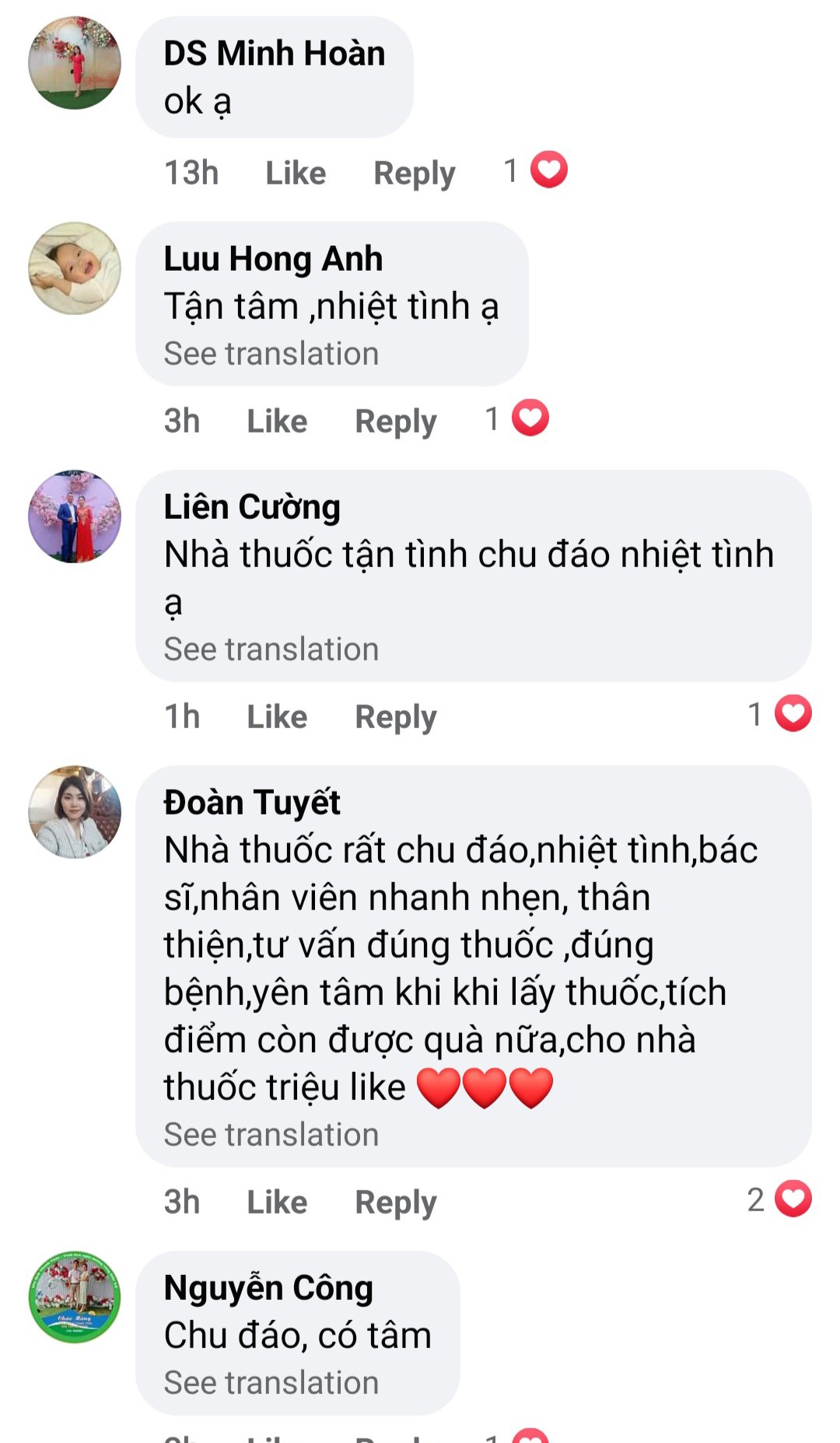
Task: Like Đoàn Tuyết's comment
Action: 276,1202
